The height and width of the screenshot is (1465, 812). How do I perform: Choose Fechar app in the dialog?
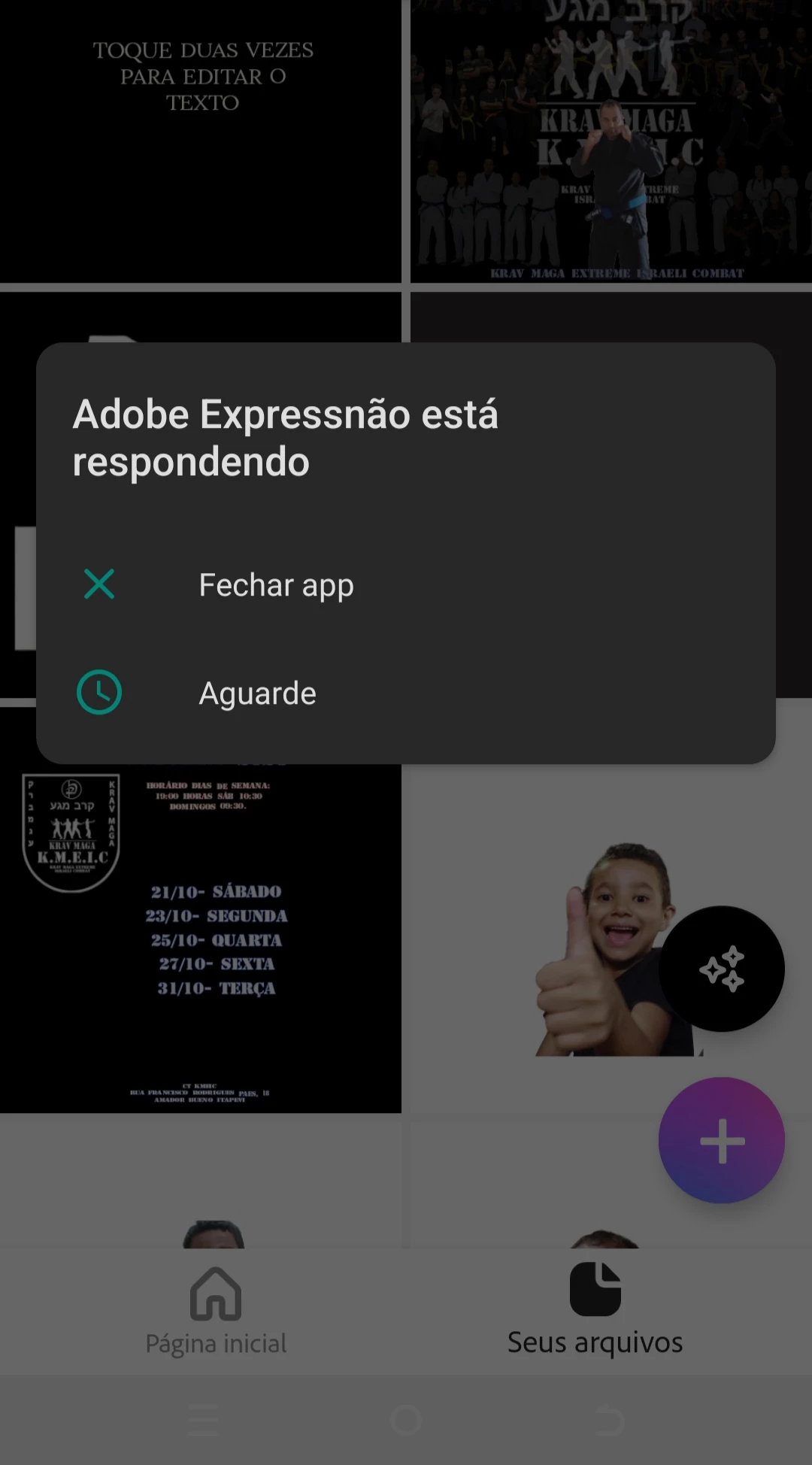tap(275, 585)
